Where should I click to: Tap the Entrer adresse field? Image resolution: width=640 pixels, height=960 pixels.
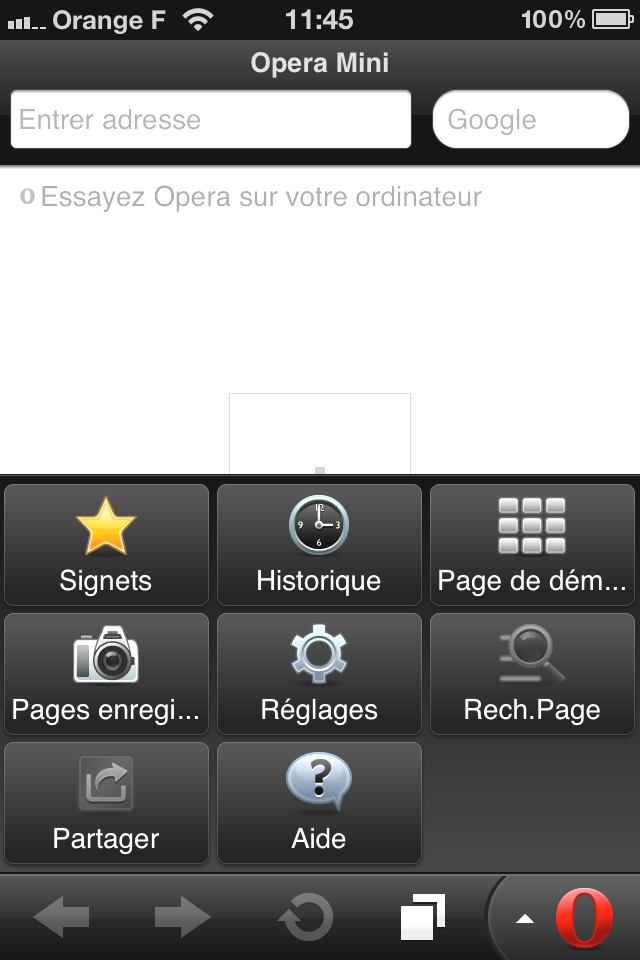click(210, 120)
